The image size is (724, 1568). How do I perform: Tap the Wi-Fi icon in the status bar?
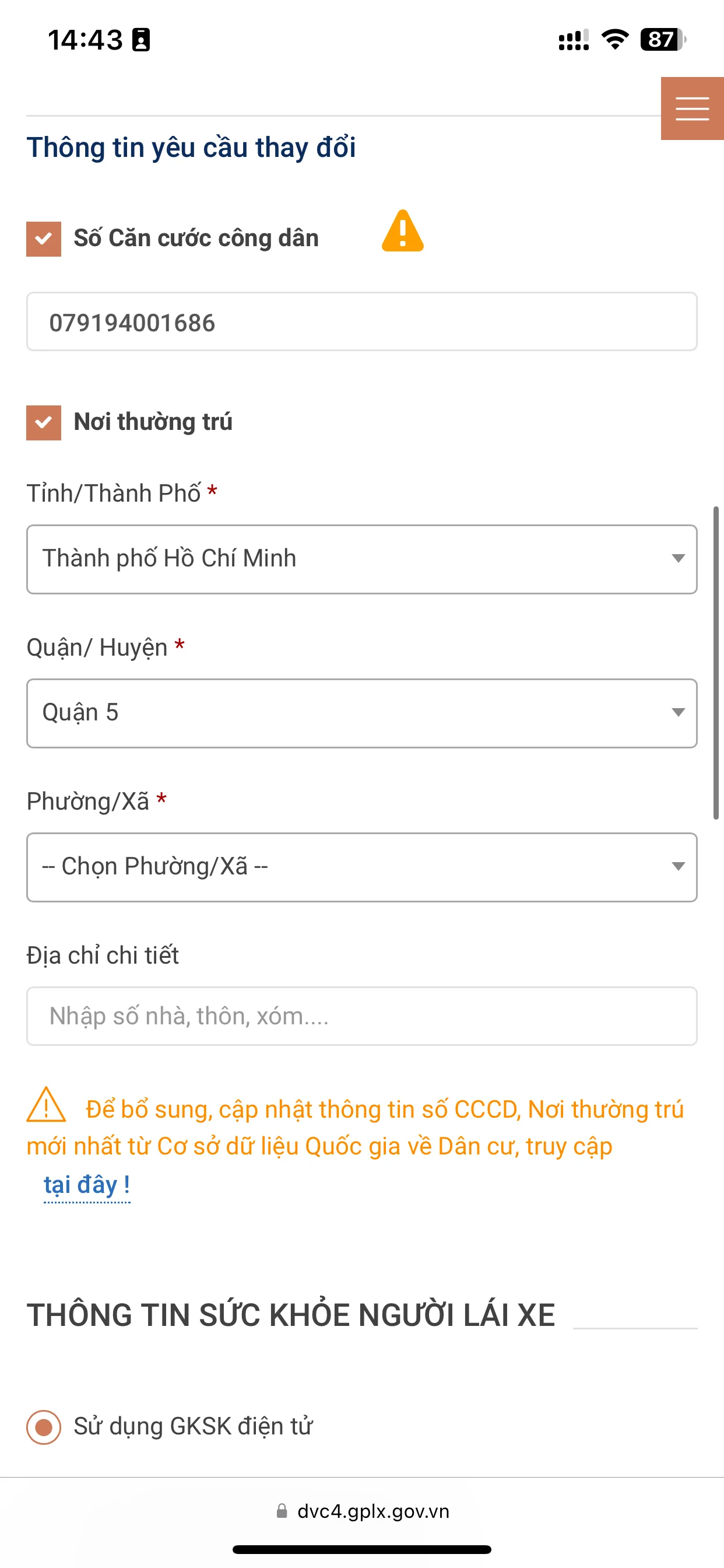click(614, 40)
